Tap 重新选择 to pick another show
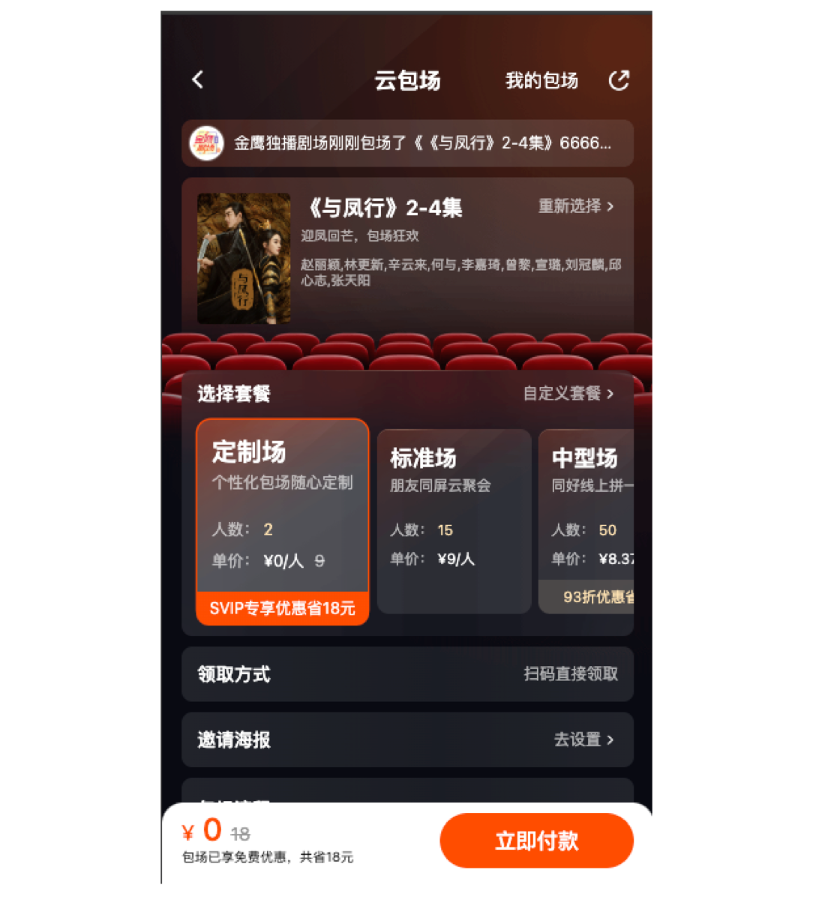 click(x=576, y=206)
